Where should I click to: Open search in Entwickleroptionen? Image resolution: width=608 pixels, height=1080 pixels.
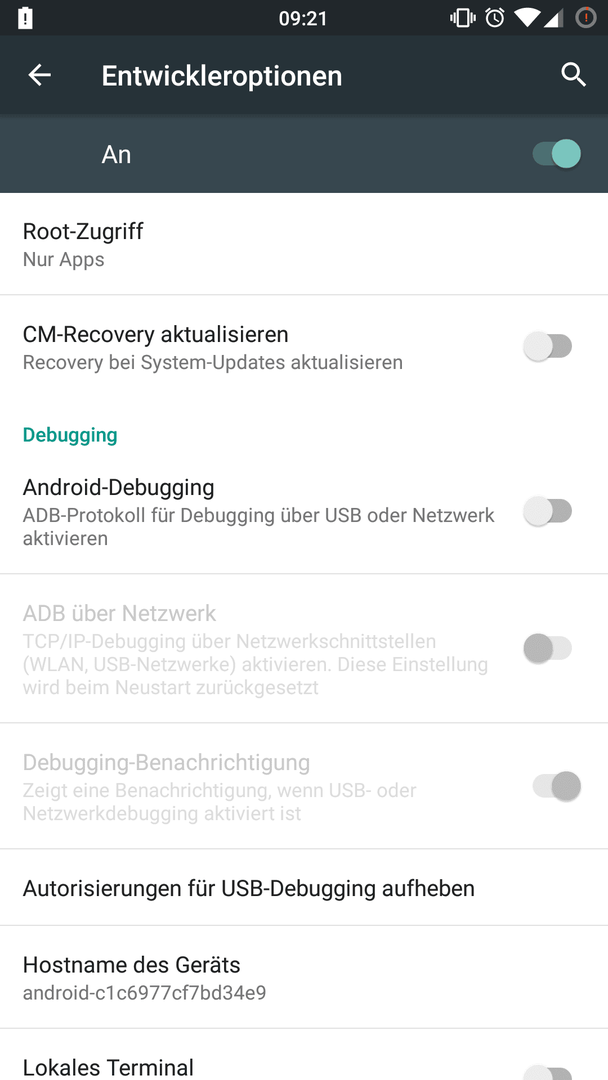573,75
